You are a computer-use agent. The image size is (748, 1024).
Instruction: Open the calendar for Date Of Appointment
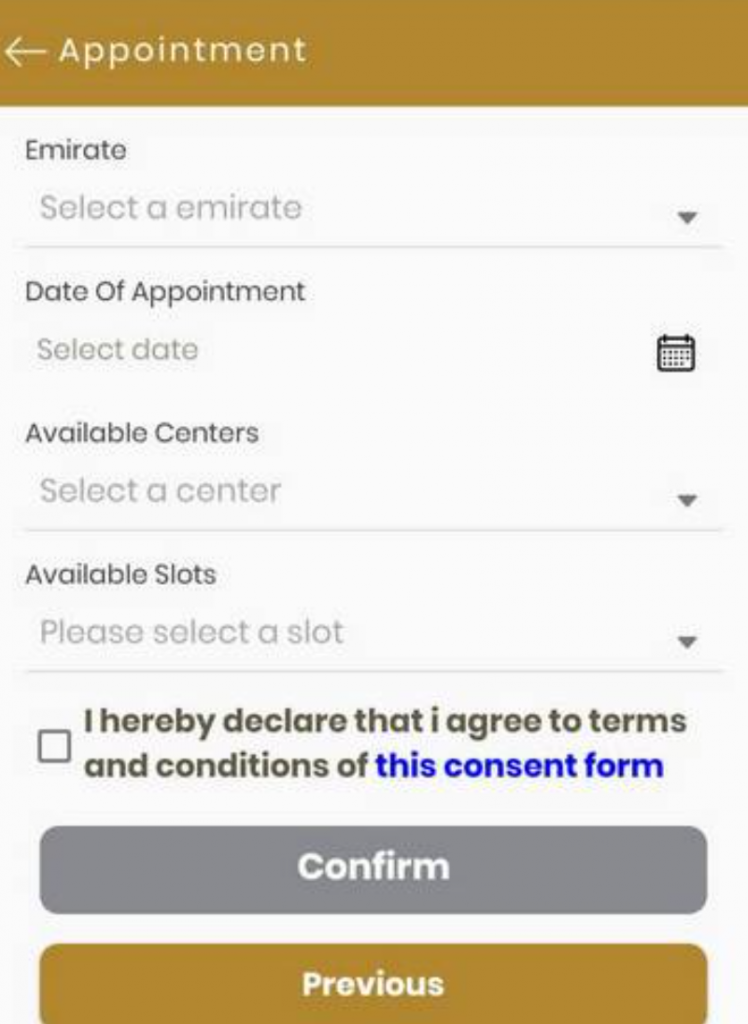[676, 353]
